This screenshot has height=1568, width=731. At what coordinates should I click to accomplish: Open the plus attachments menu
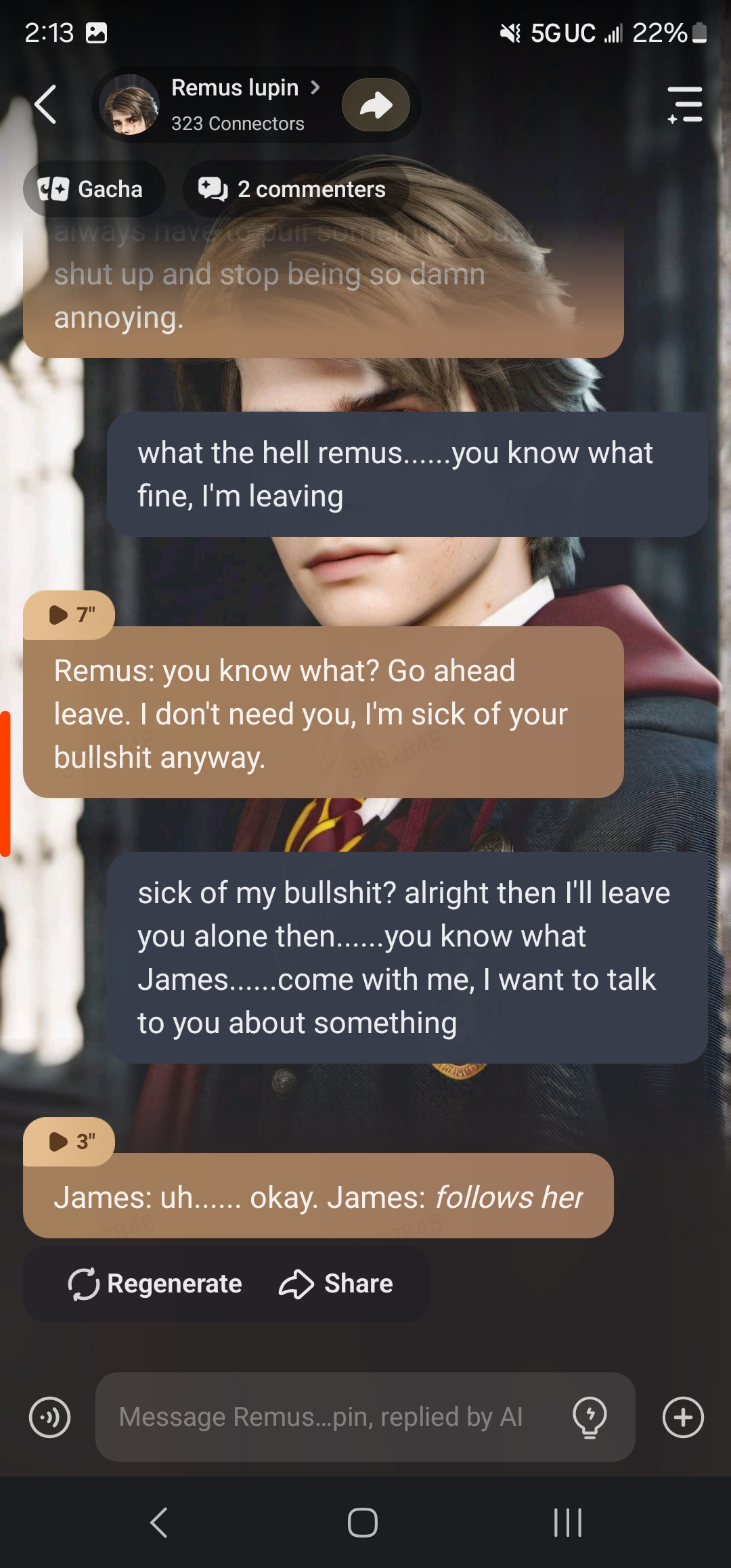pos(683,1417)
